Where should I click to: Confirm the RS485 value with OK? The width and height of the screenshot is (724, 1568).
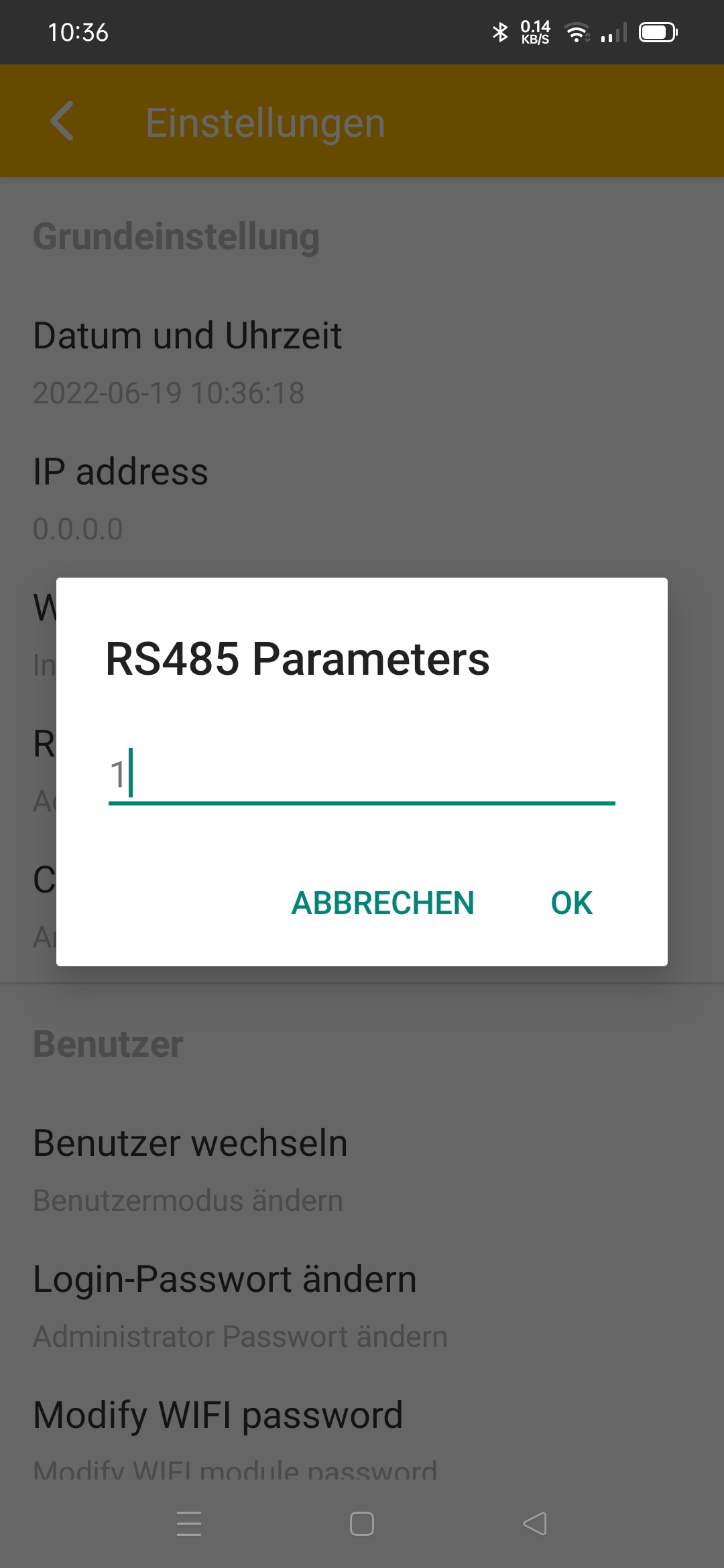pyautogui.click(x=571, y=903)
